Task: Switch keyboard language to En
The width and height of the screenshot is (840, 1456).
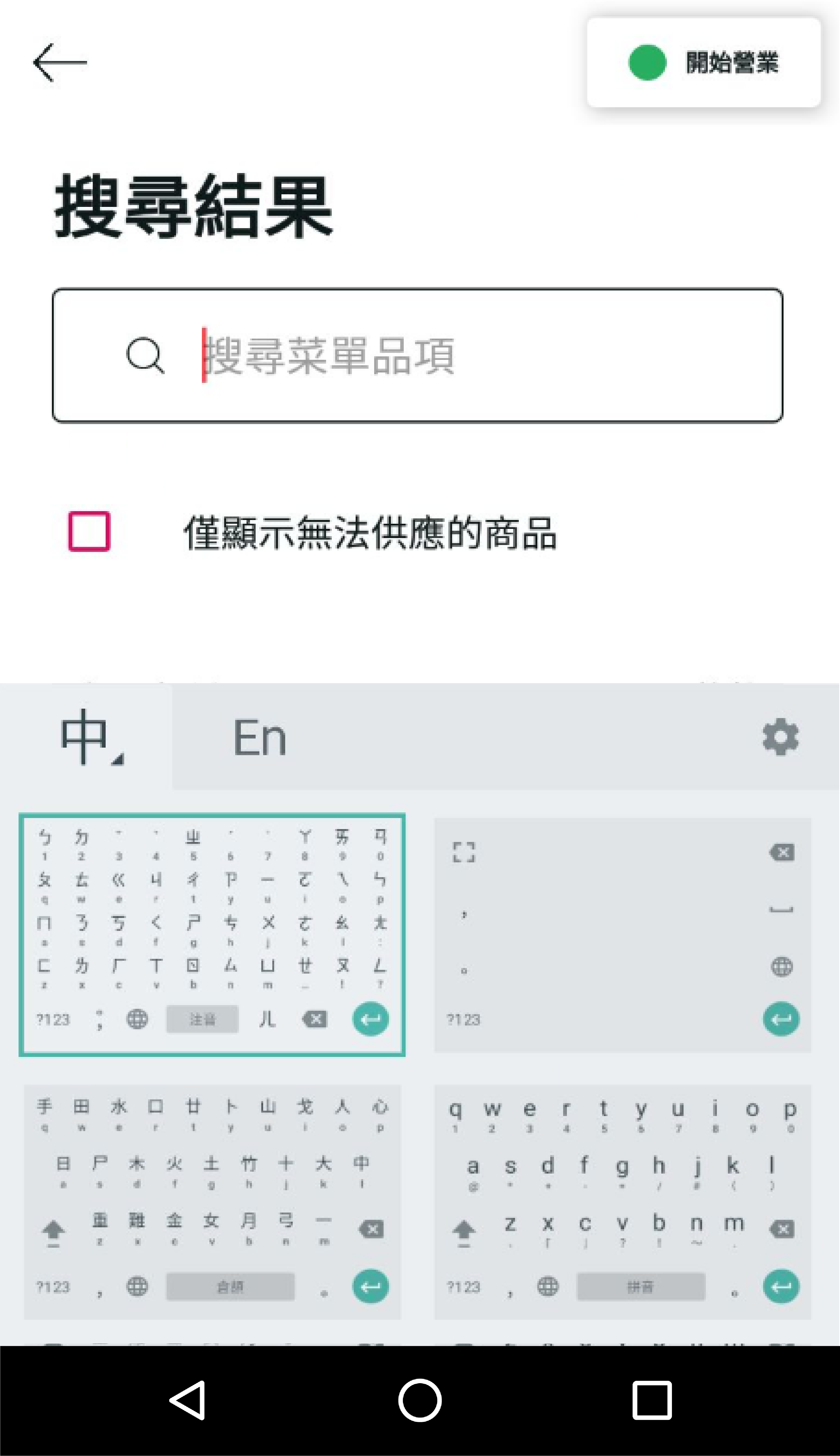Action: pyautogui.click(x=260, y=737)
